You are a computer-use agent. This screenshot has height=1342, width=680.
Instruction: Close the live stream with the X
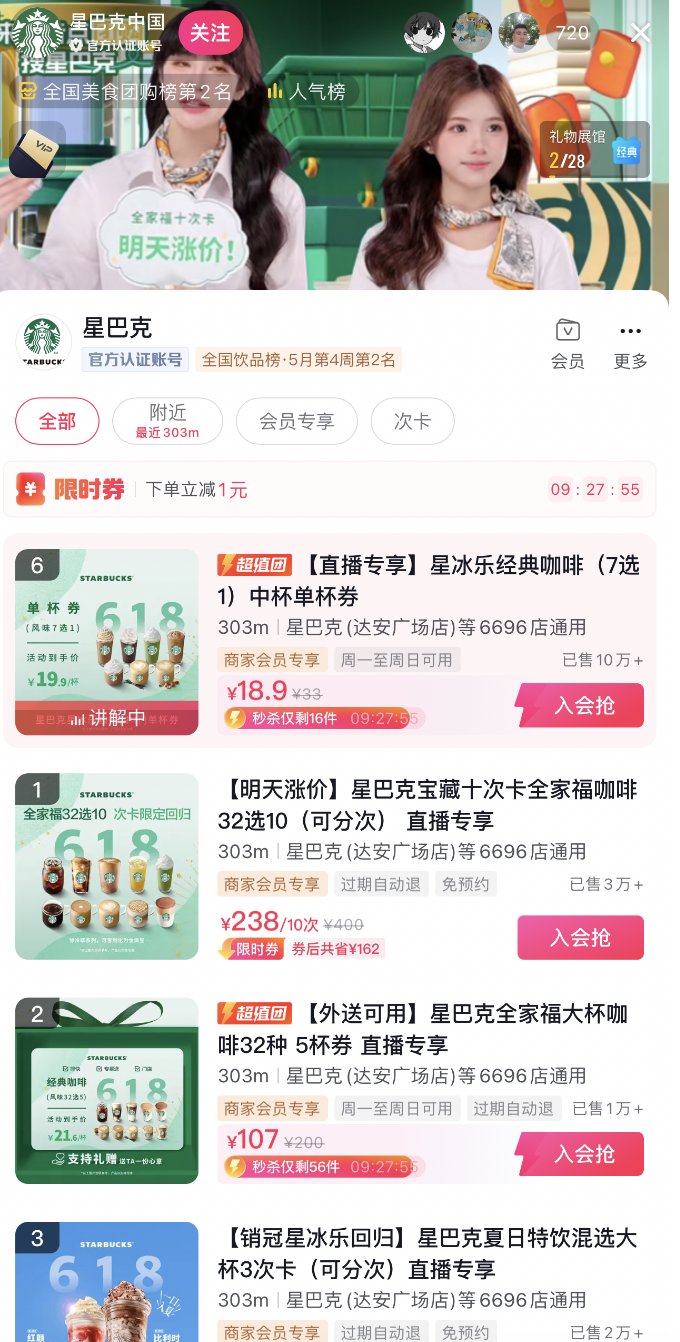(x=640, y=33)
